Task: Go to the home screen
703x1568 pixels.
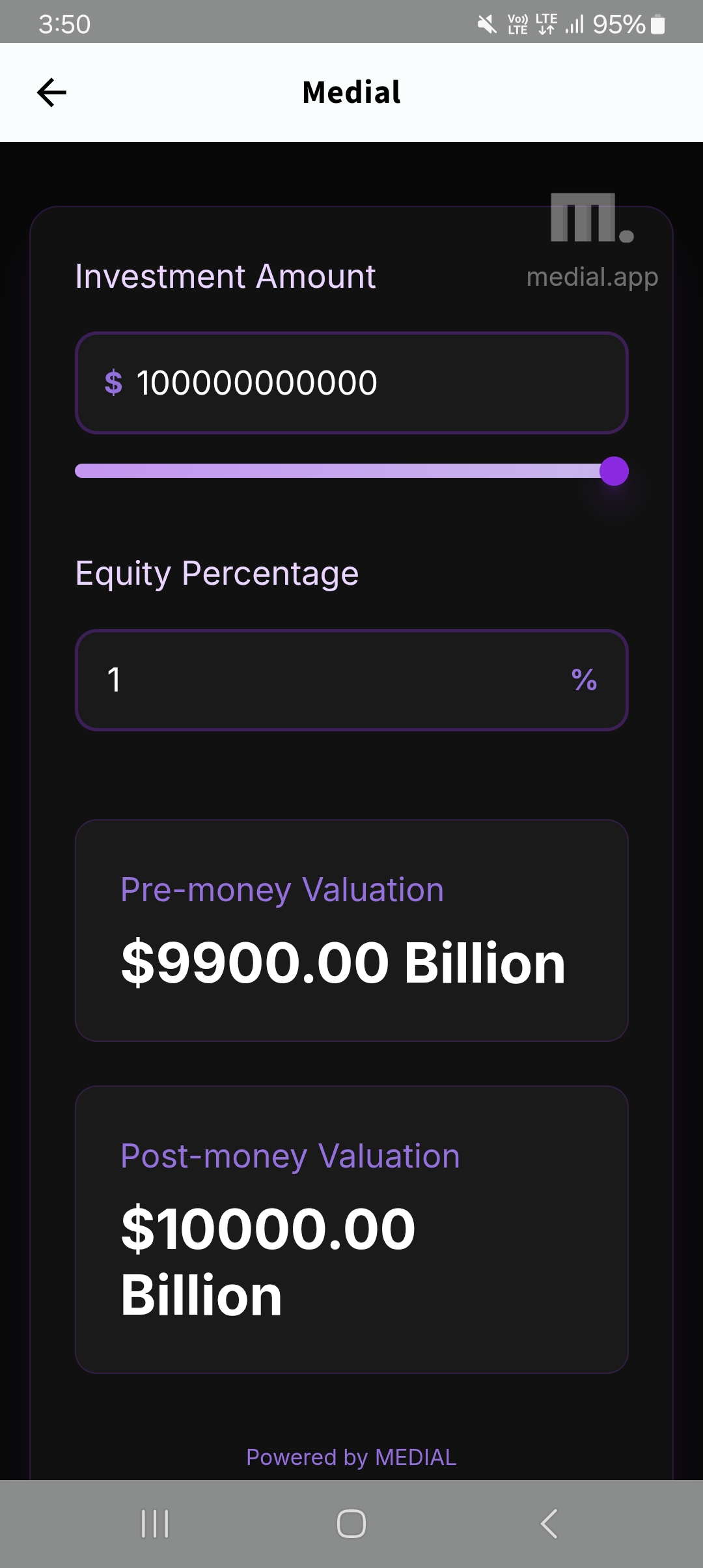Action: point(351,1524)
